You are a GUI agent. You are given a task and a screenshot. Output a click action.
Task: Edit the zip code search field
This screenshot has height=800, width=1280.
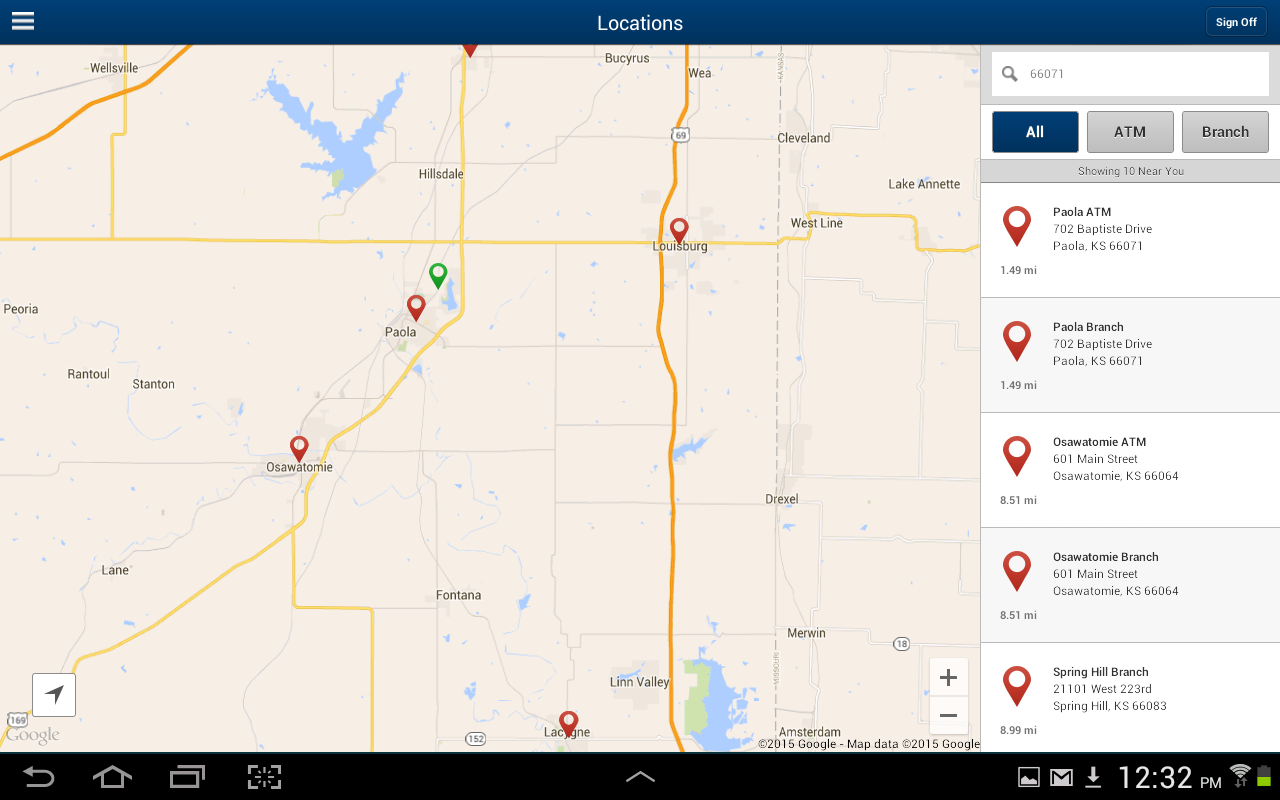1140,74
